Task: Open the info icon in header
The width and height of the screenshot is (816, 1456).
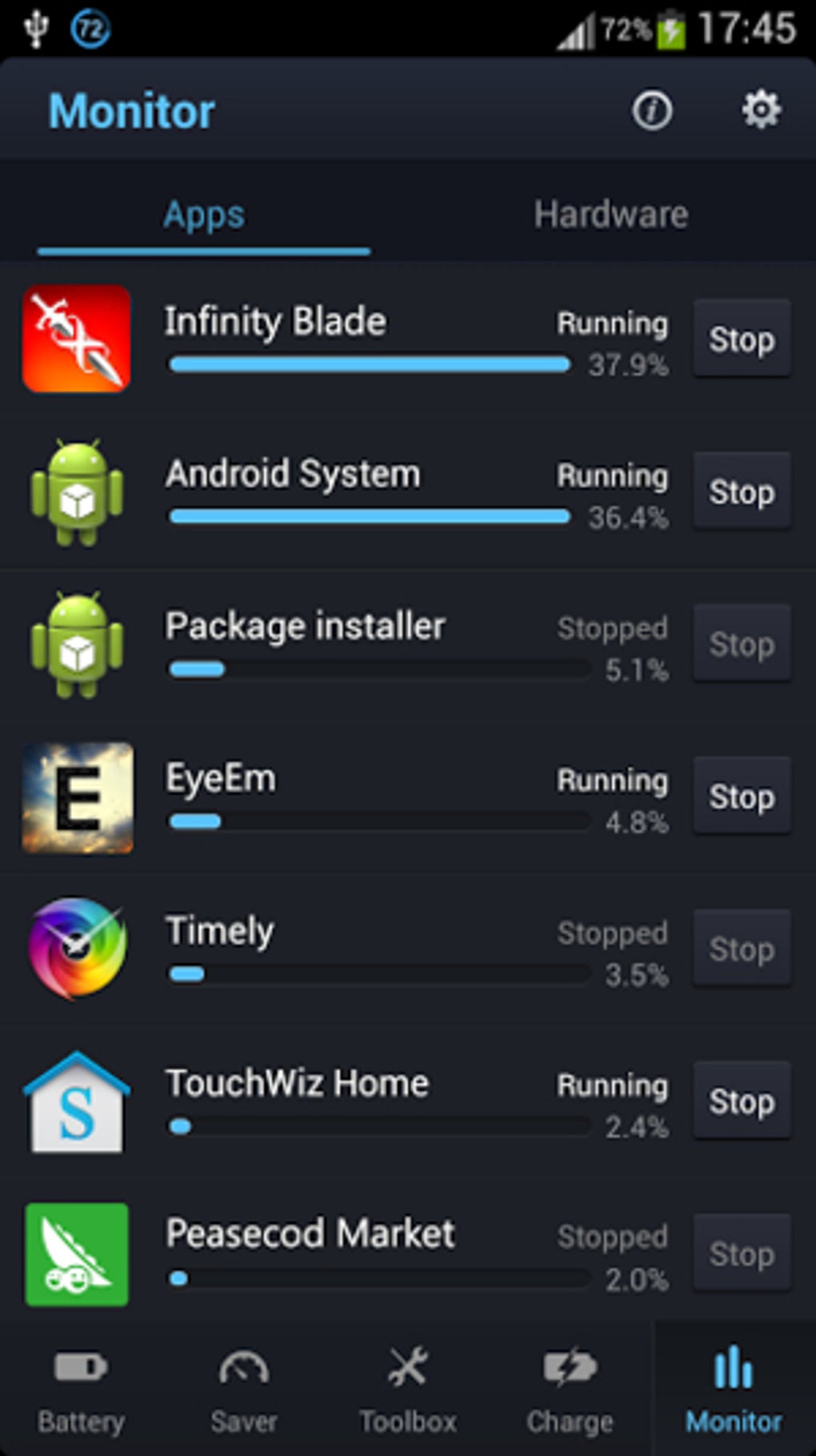Action: tap(652, 110)
